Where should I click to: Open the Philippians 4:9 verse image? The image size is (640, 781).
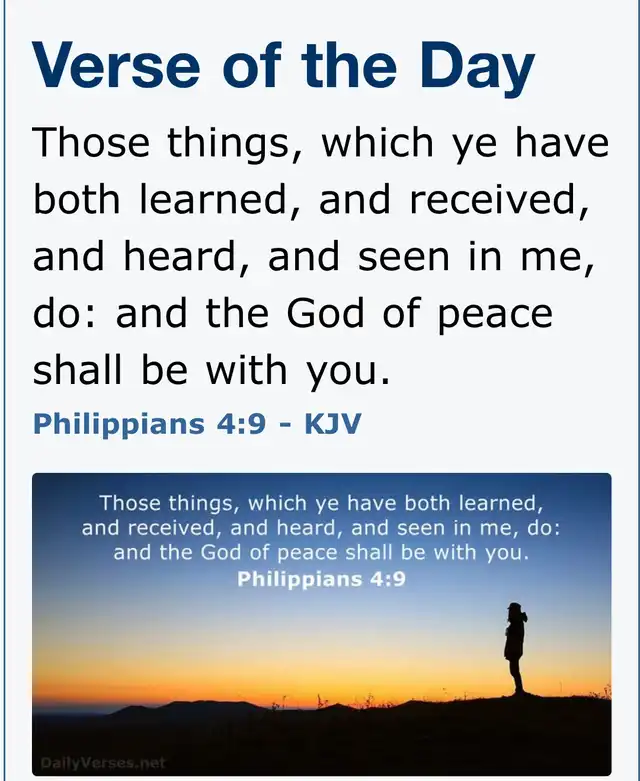(x=321, y=624)
